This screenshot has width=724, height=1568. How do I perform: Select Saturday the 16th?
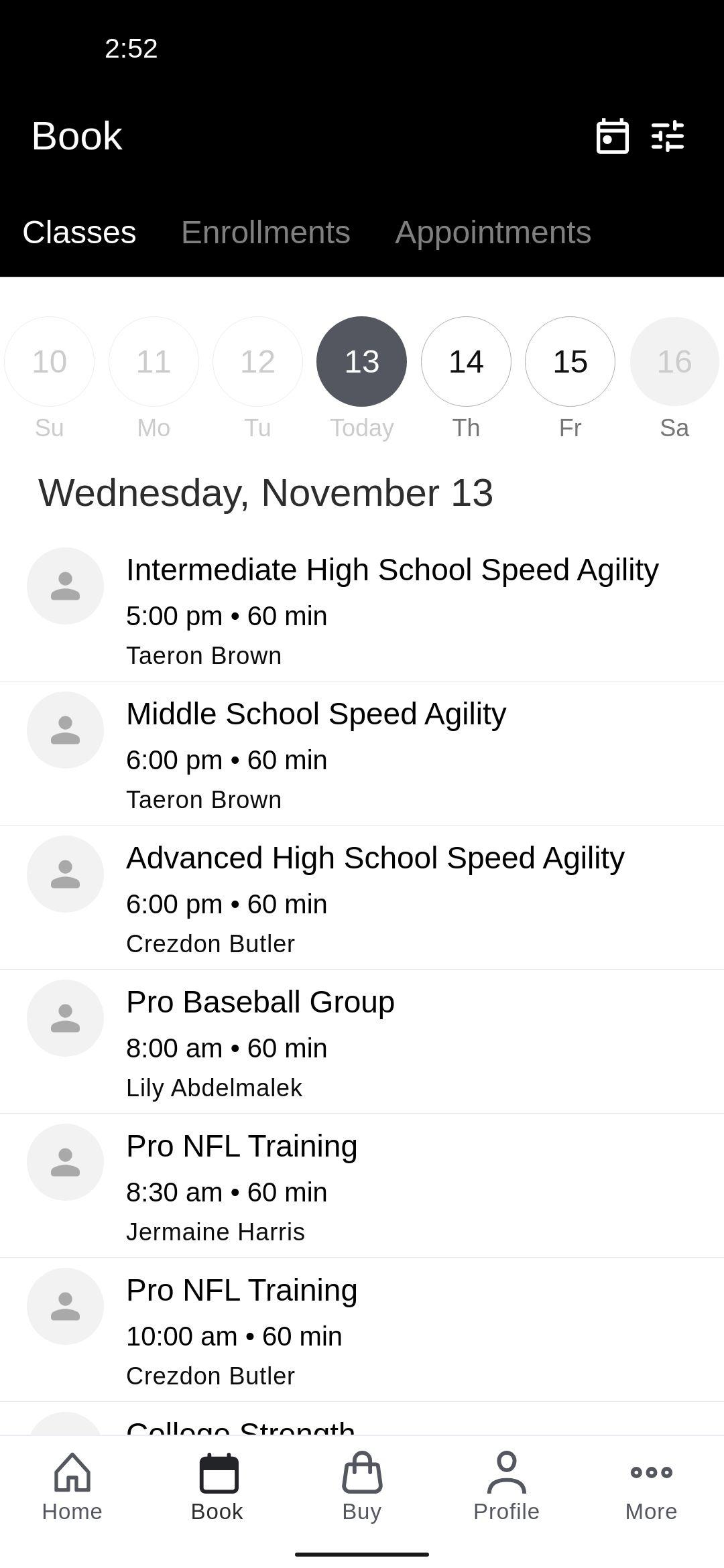(x=674, y=361)
